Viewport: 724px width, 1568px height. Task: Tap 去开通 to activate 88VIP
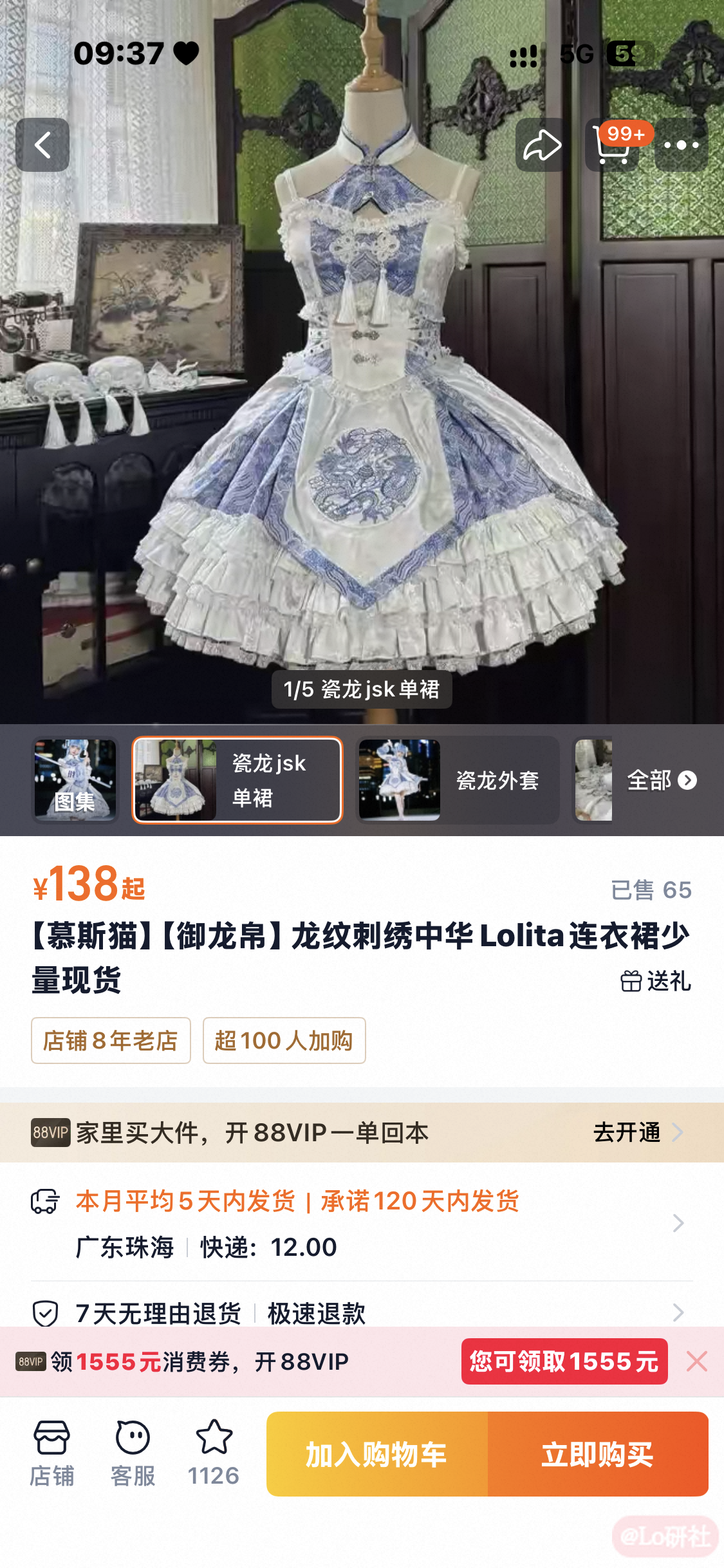pyautogui.click(x=638, y=1132)
